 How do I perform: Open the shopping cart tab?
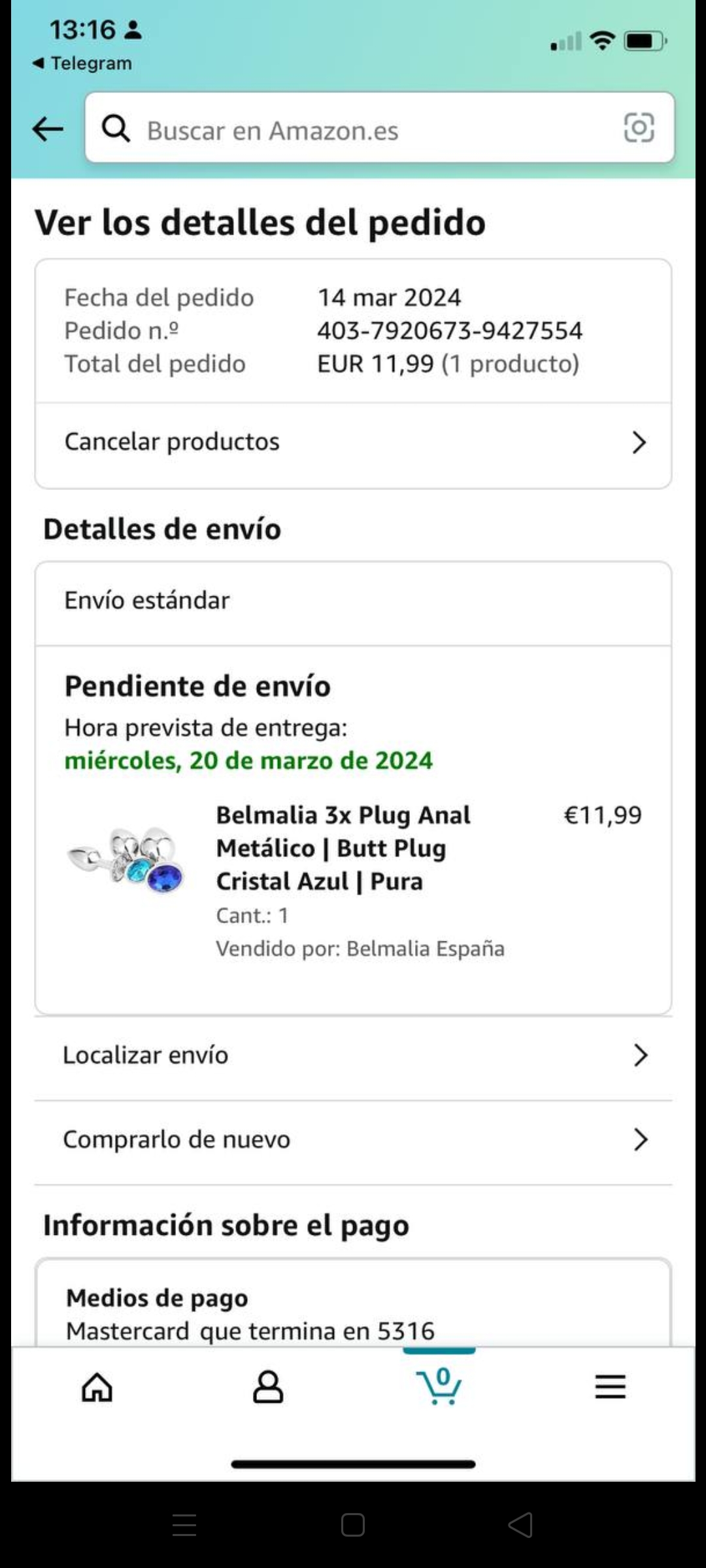point(439,1385)
